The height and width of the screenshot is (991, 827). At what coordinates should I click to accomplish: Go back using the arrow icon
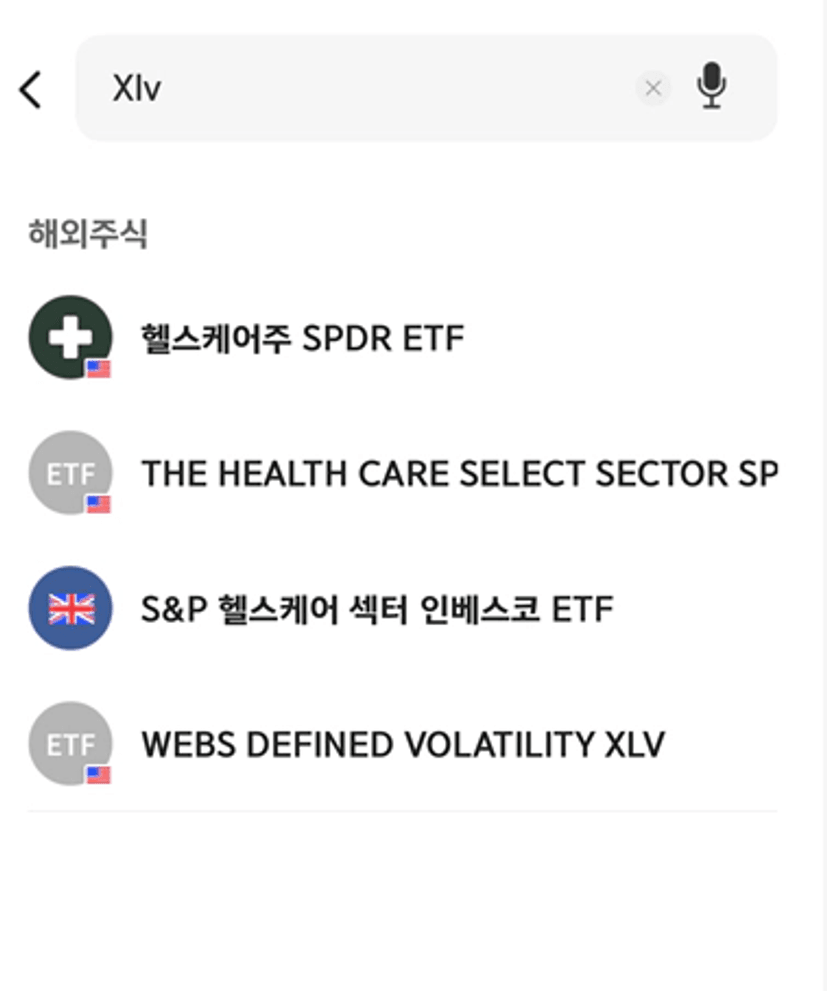[31, 90]
